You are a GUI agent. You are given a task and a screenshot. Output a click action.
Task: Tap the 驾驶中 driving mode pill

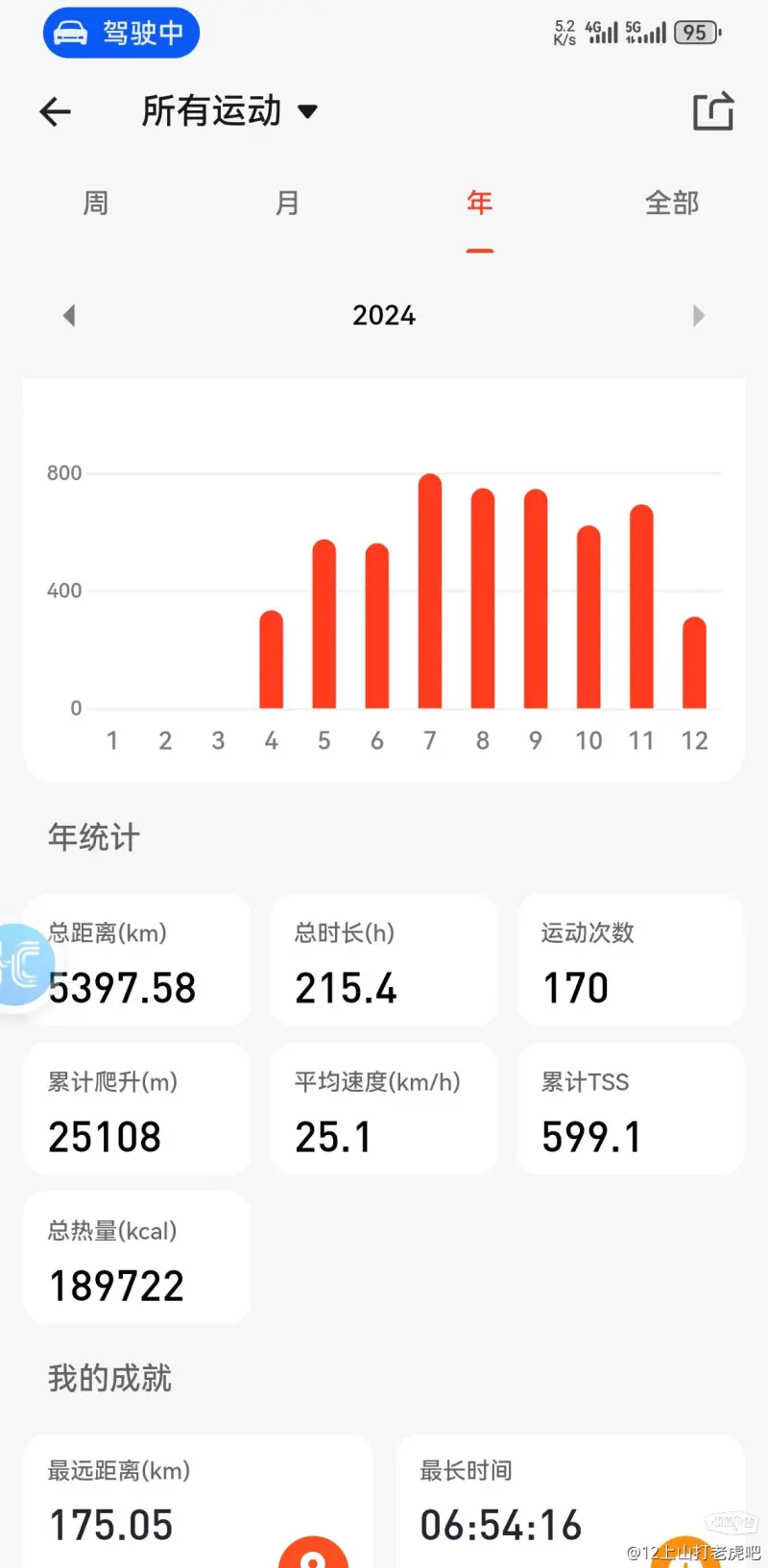point(121,33)
